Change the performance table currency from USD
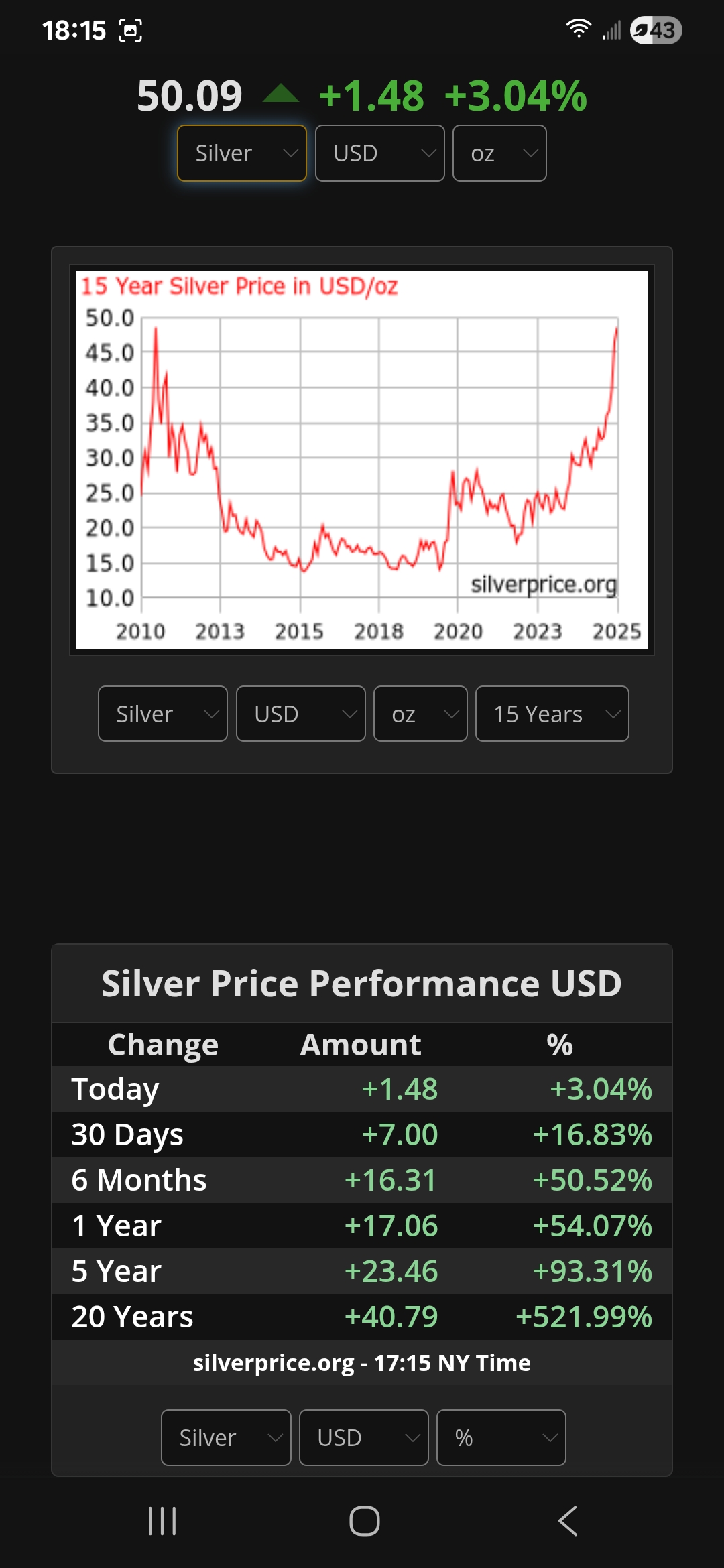Viewport: 724px width, 1568px height. point(363,1437)
